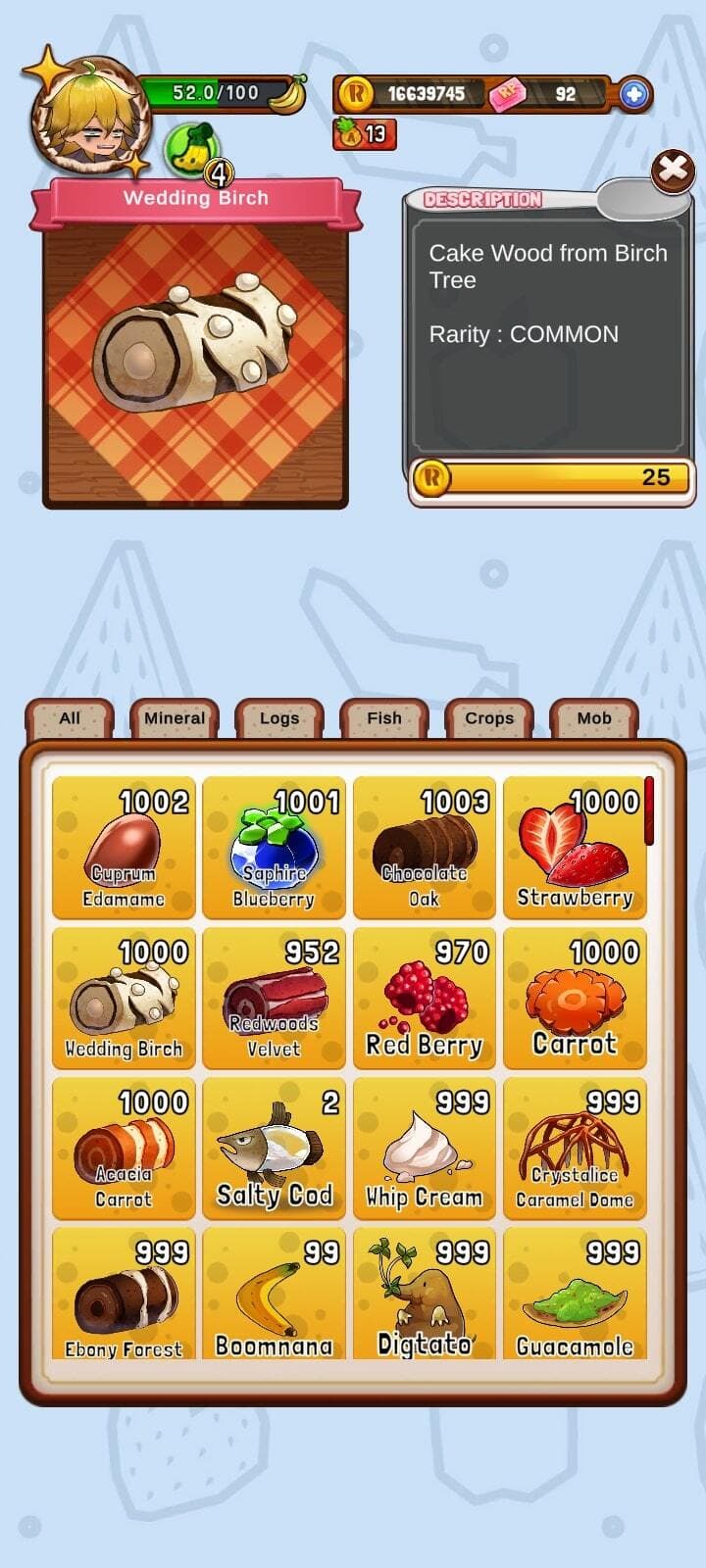Select Redwoods Velvet in the grid
This screenshot has height=1568, width=706.
pos(274,998)
